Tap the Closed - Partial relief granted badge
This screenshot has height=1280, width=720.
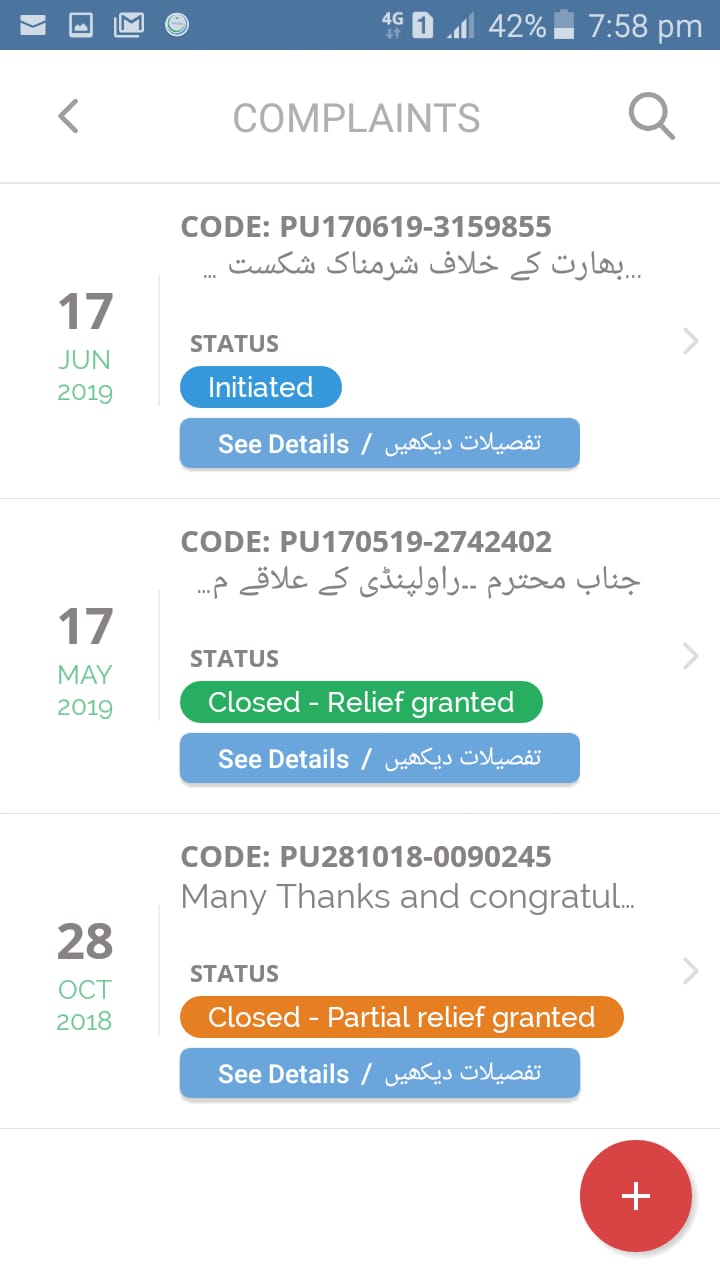point(401,1017)
